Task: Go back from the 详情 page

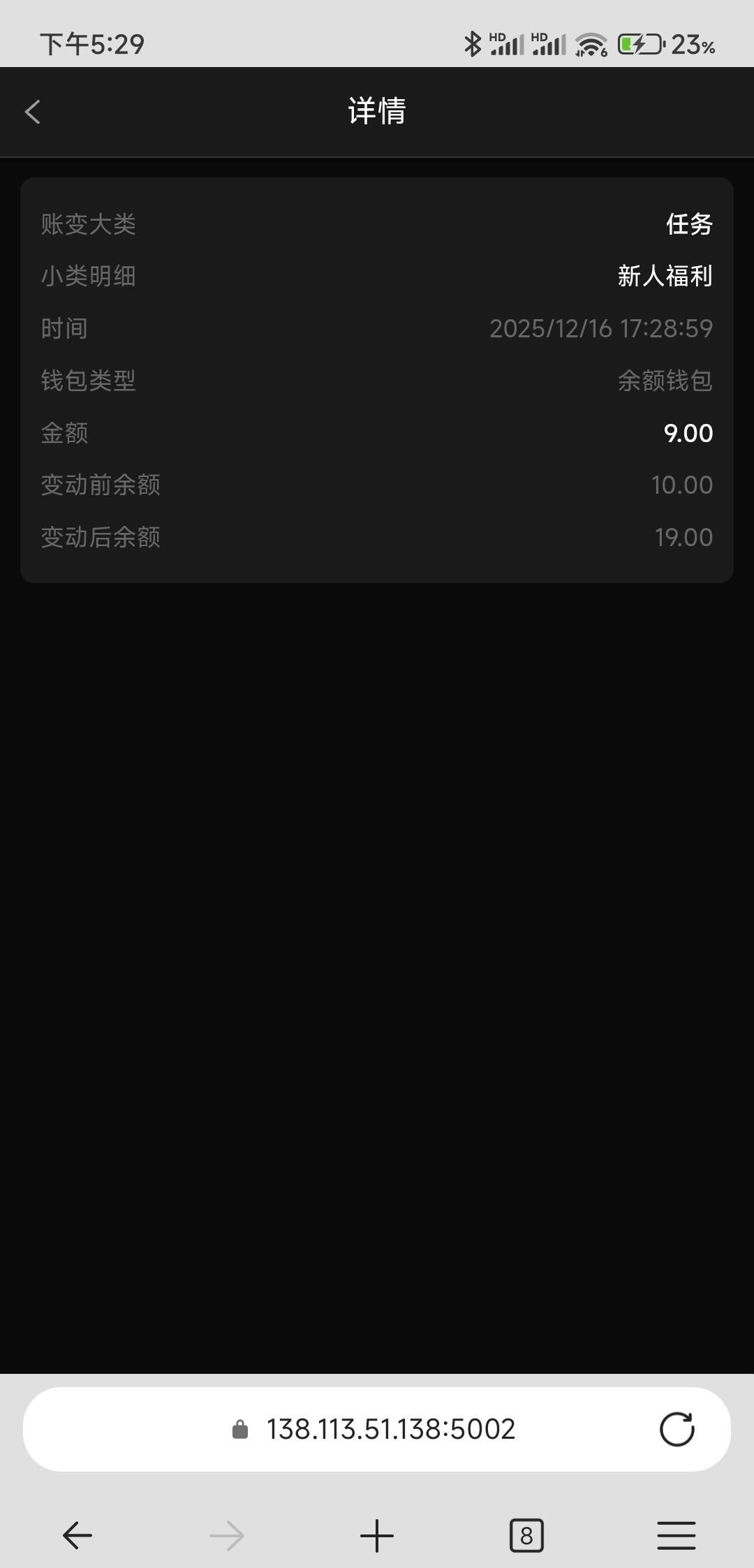Action: (x=33, y=112)
